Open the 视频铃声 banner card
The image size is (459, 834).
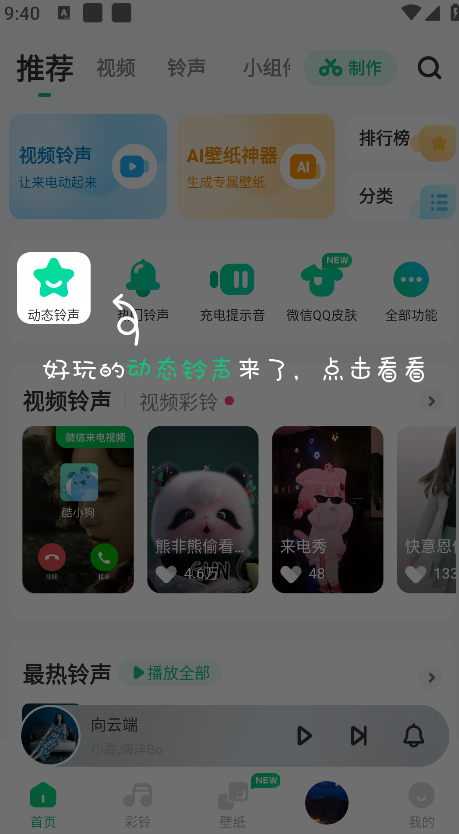tap(88, 166)
